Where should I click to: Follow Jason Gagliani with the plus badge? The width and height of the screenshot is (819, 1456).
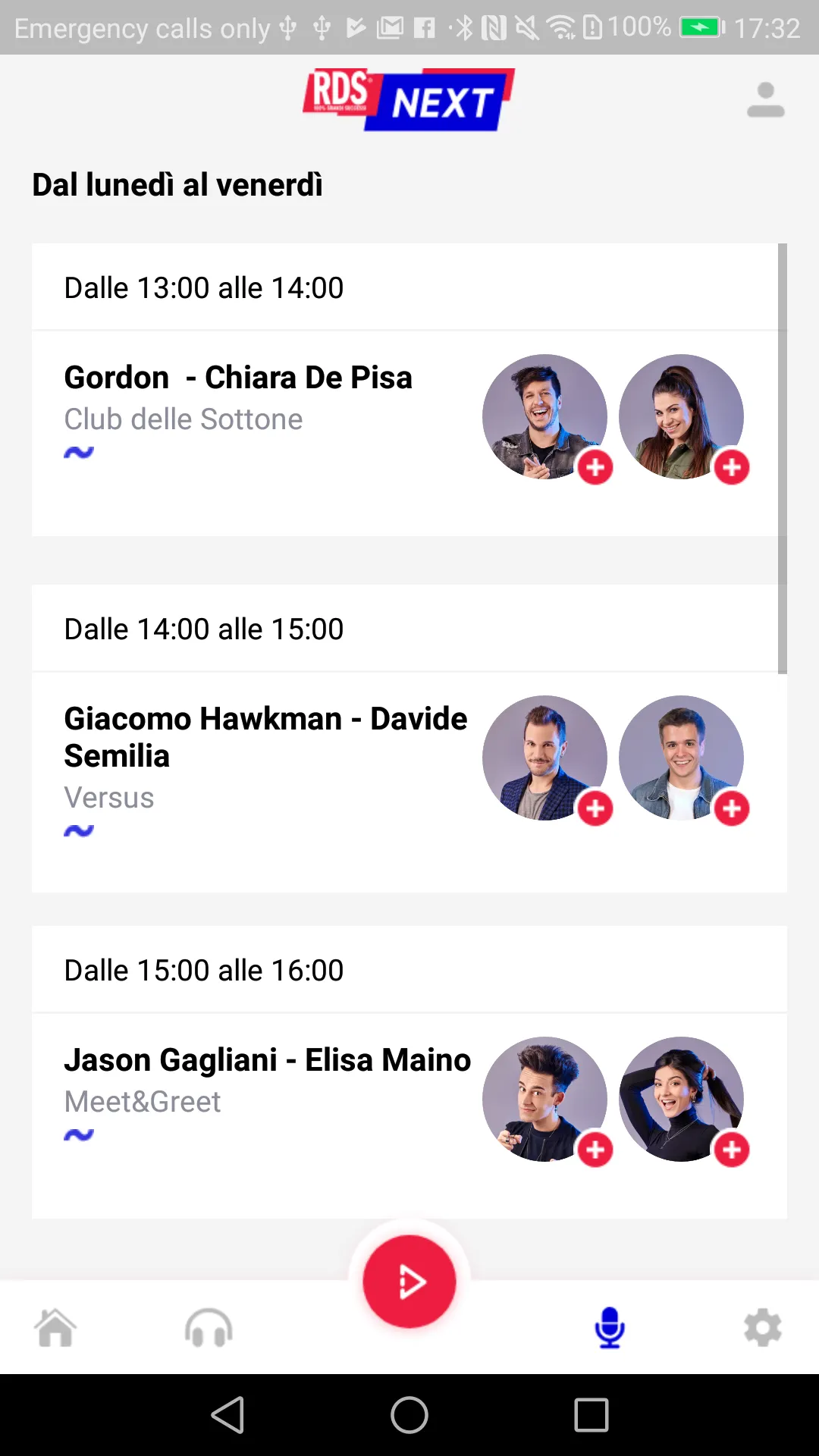(x=595, y=1150)
